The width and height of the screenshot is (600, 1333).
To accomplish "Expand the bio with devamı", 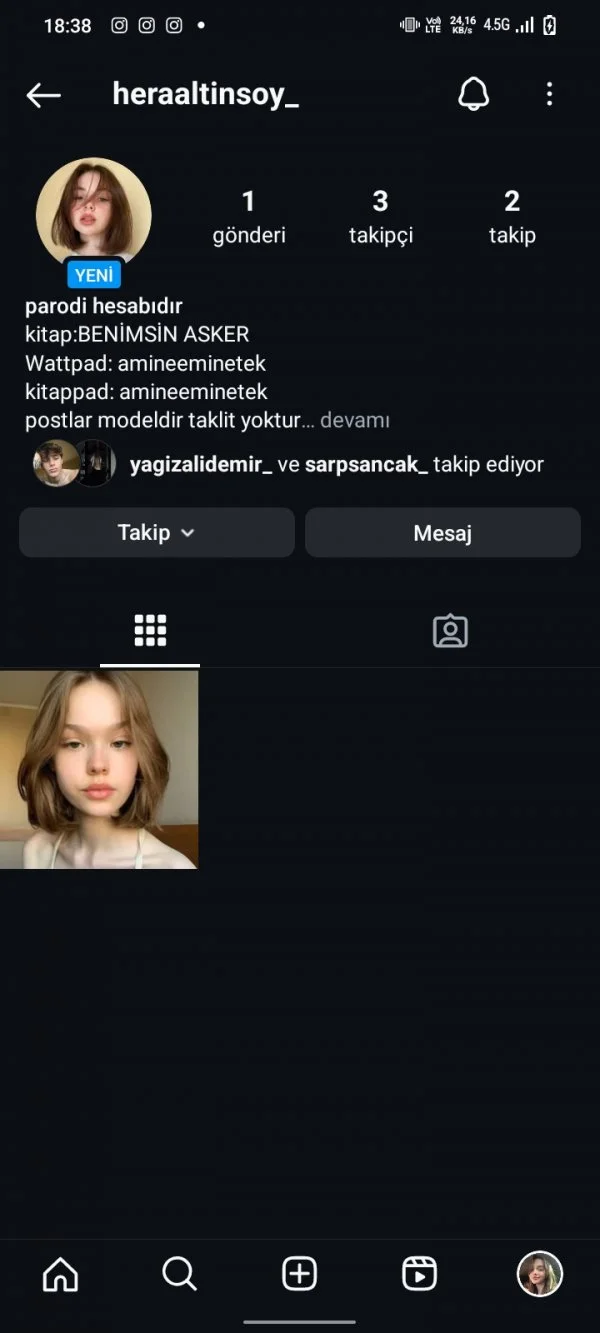I will coord(353,420).
